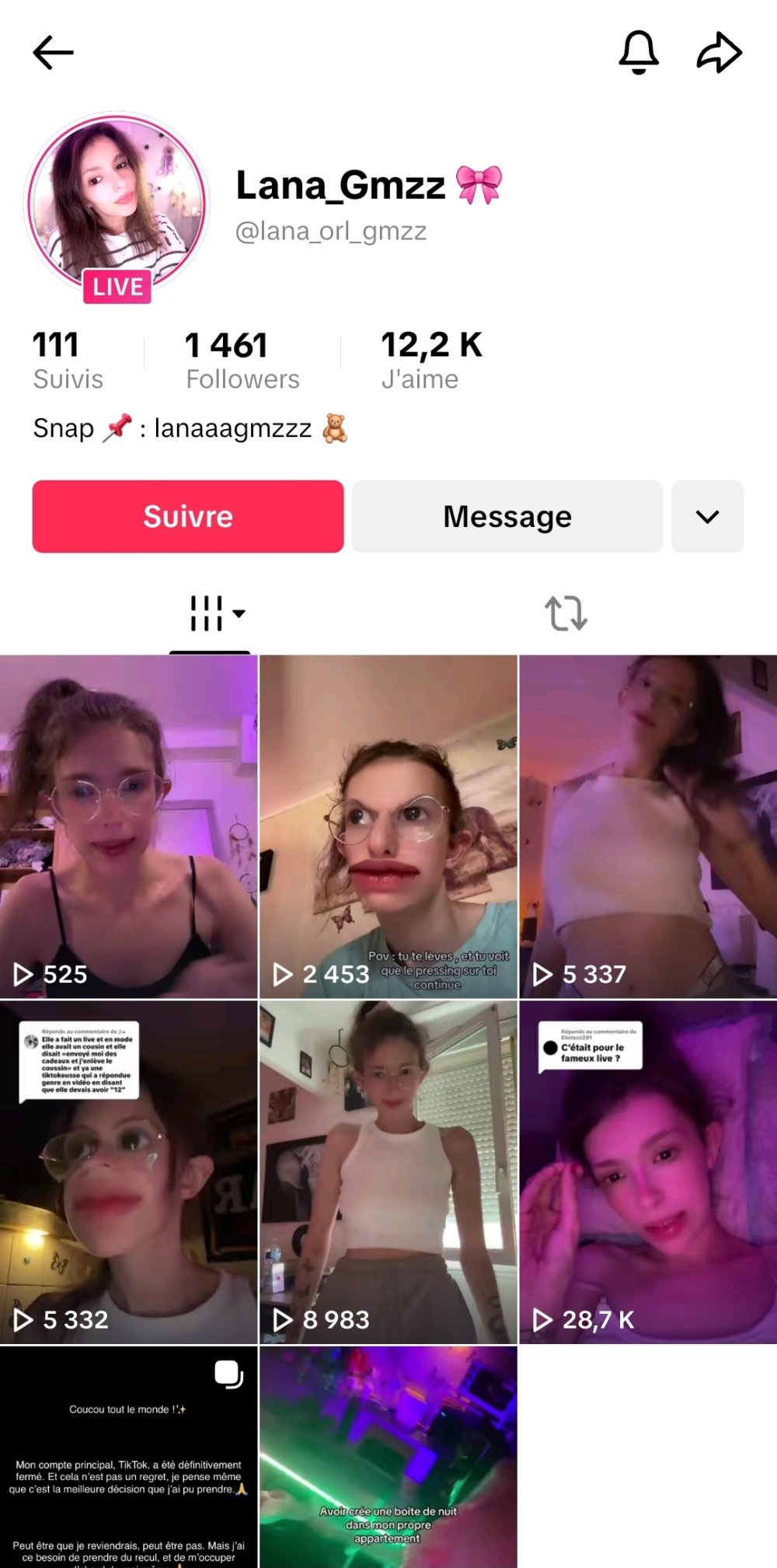777x1568 pixels.
Task: Open the video with 5 332 views
Action: (x=128, y=1172)
